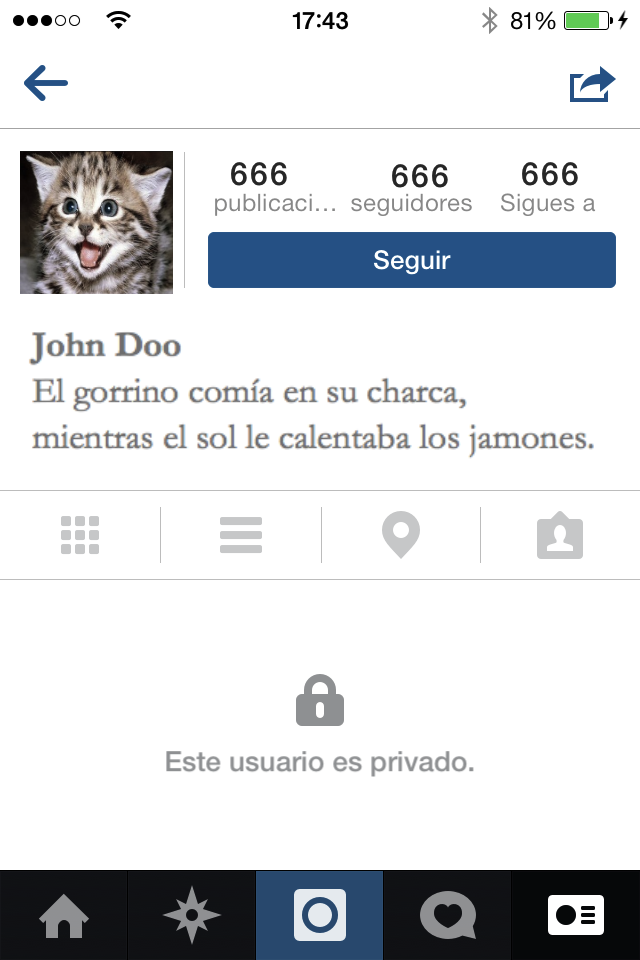Launch the camera from the bottom bar
Screen dimensions: 640x960
click(320, 915)
